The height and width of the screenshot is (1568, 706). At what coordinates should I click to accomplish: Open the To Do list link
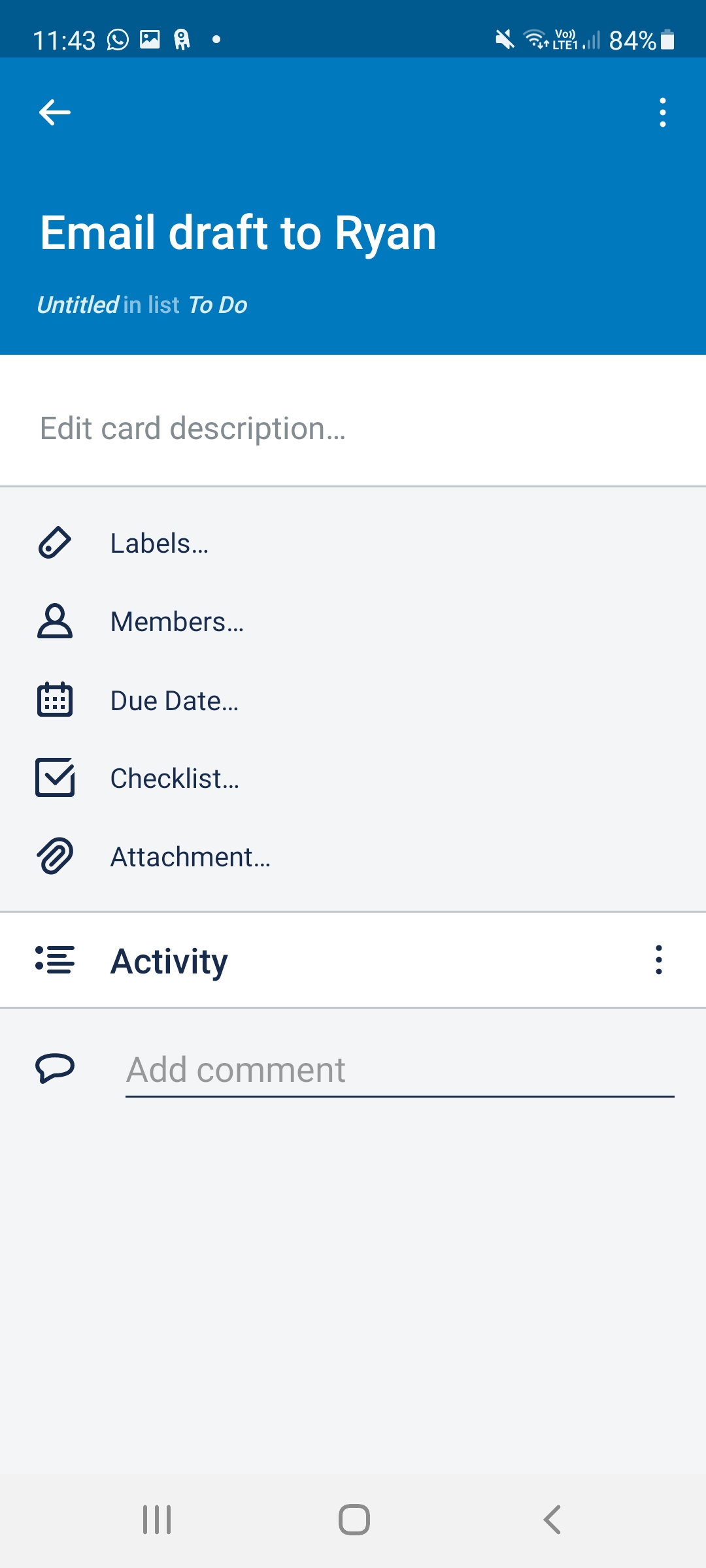[x=218, y=305]
